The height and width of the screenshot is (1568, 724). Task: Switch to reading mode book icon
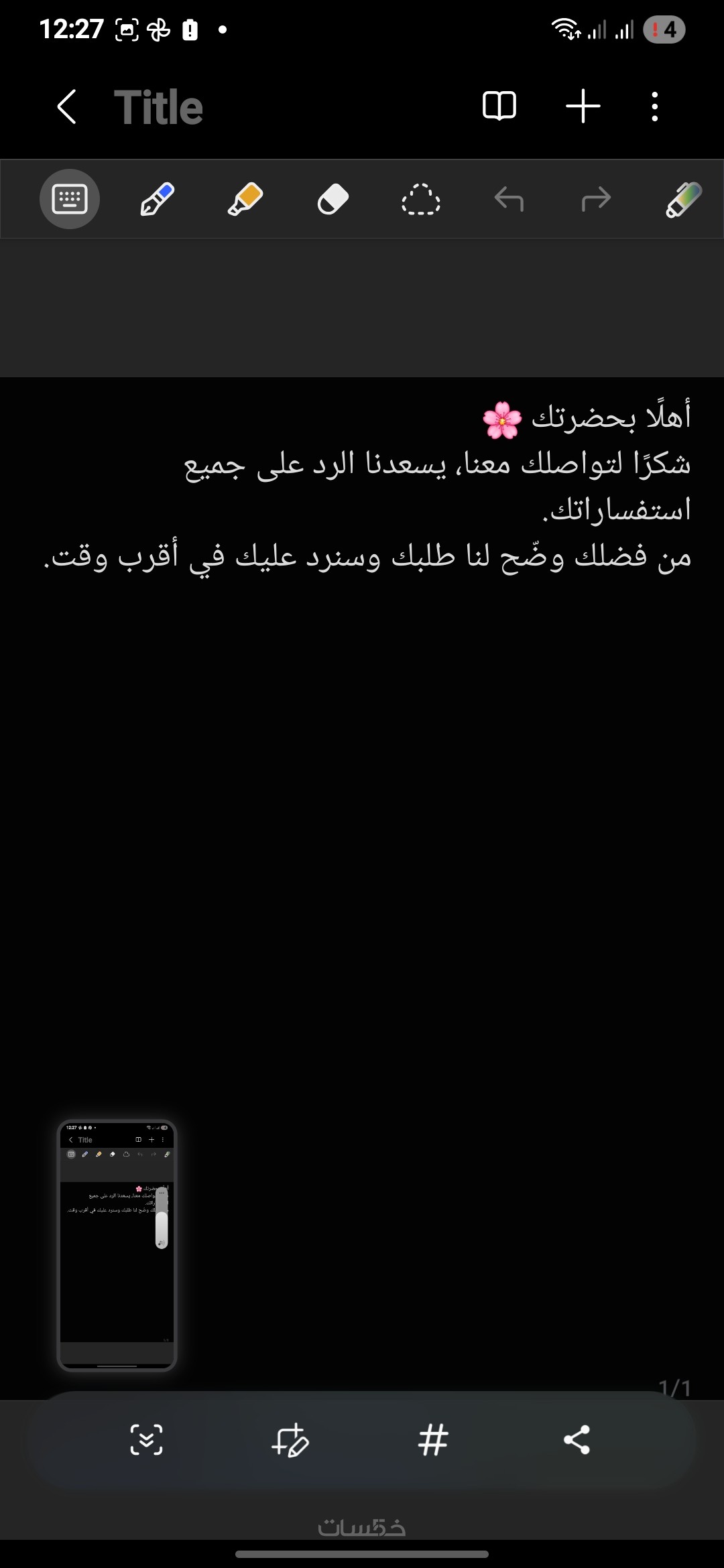click(499, 106)
